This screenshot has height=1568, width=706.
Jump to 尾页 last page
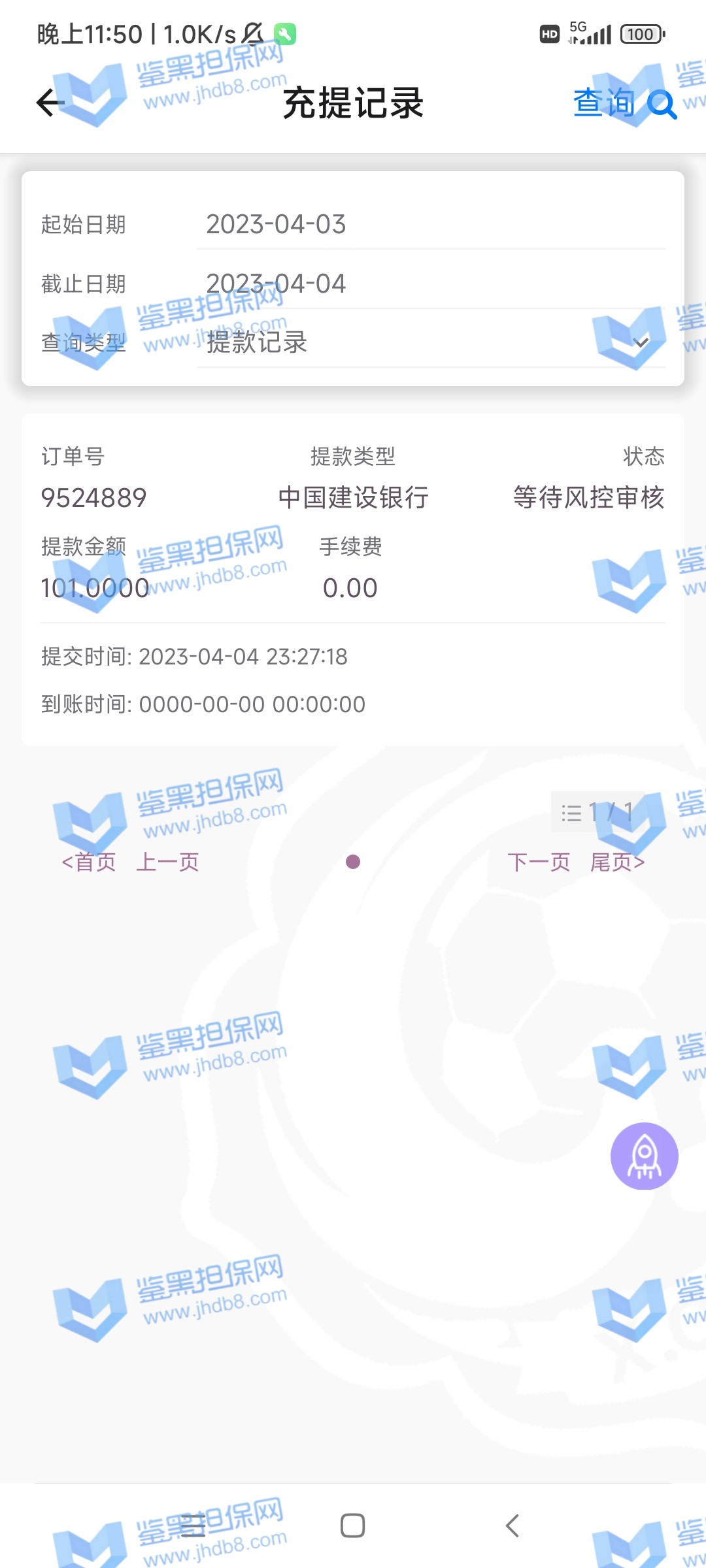click(617, 862)
